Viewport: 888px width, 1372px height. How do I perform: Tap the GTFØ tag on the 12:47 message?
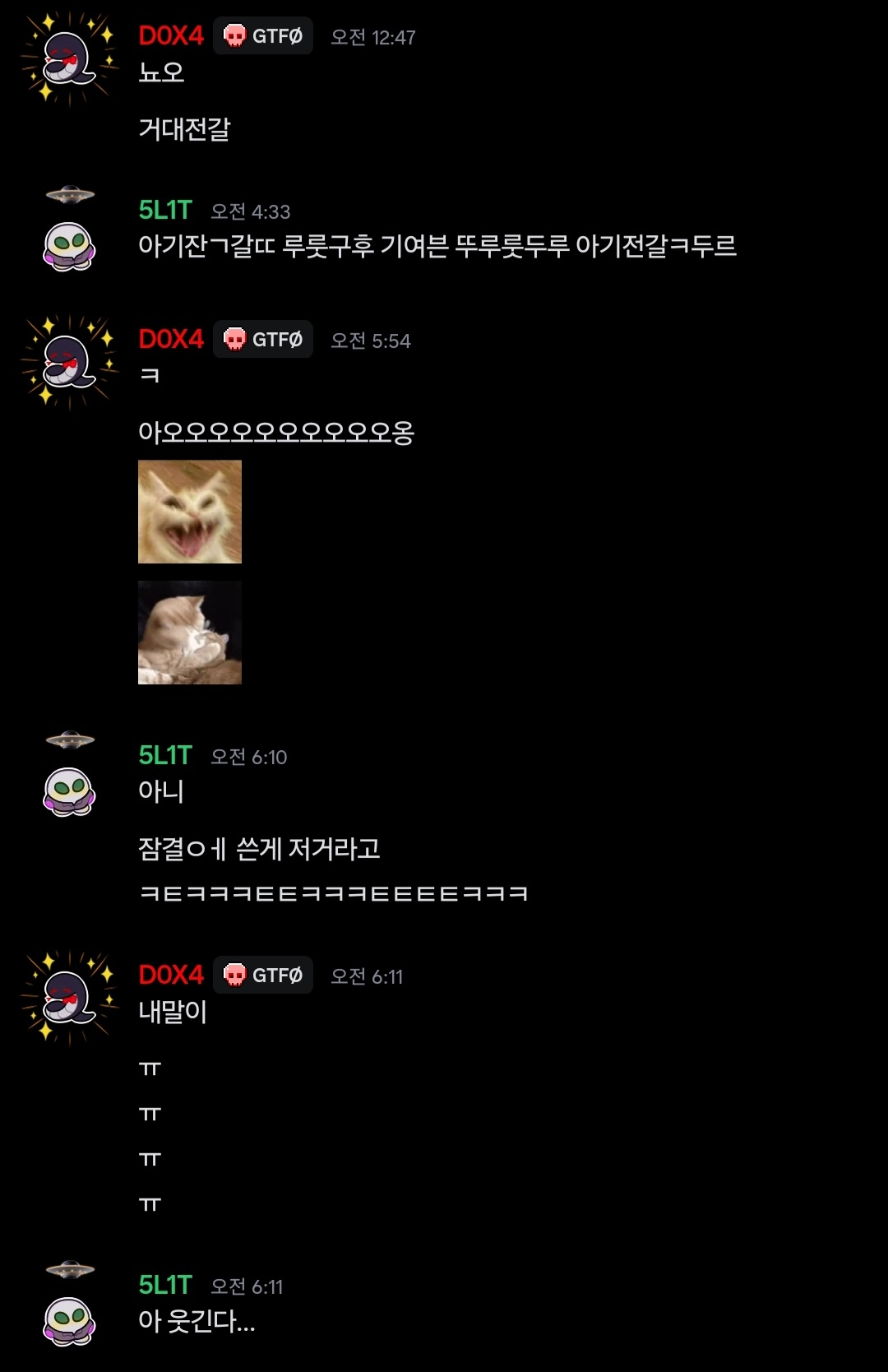pos(263,36)
